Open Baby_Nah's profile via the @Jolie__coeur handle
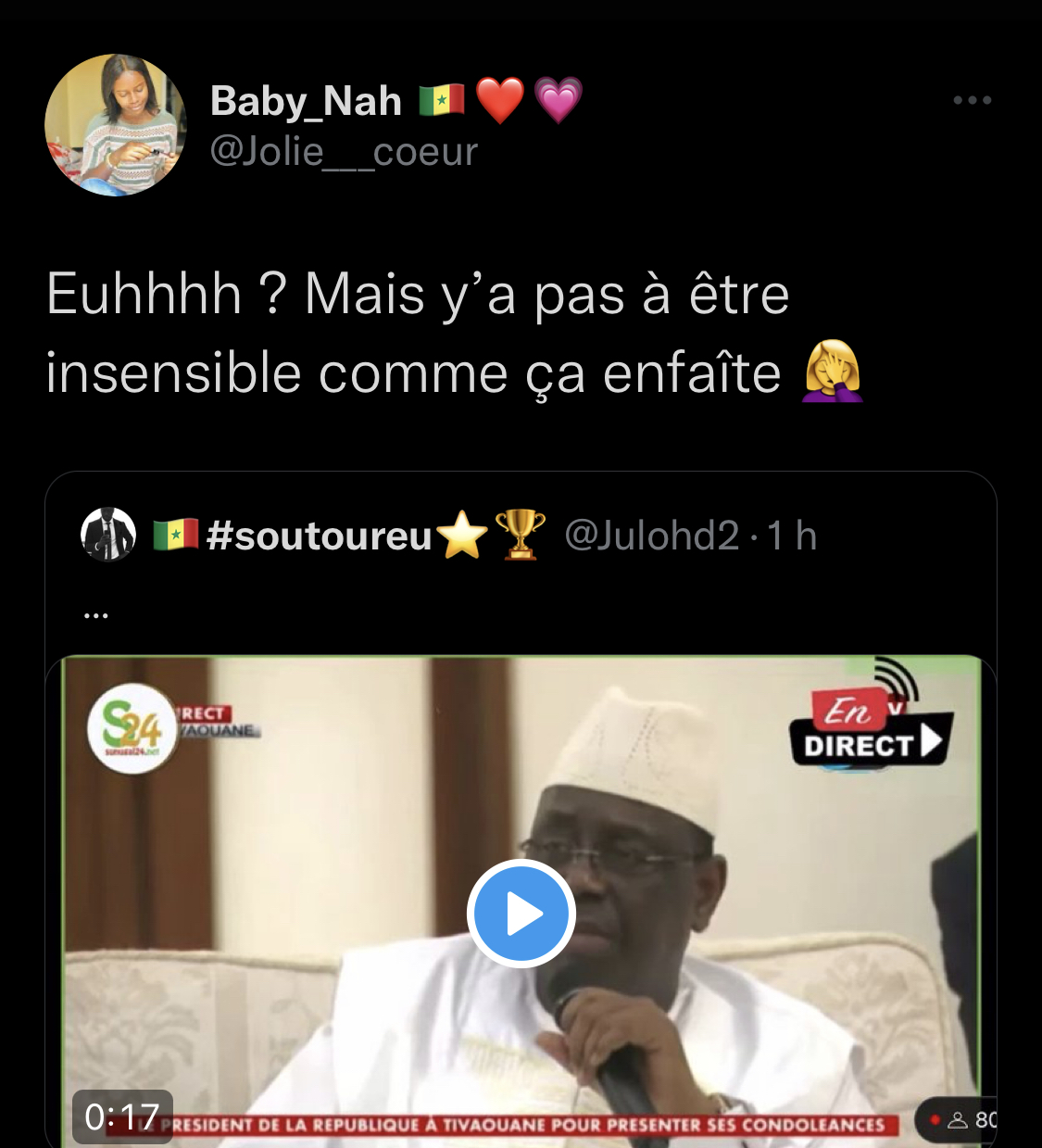The width and height of the screenshot is (1042, 1148). tap(344, 152)
